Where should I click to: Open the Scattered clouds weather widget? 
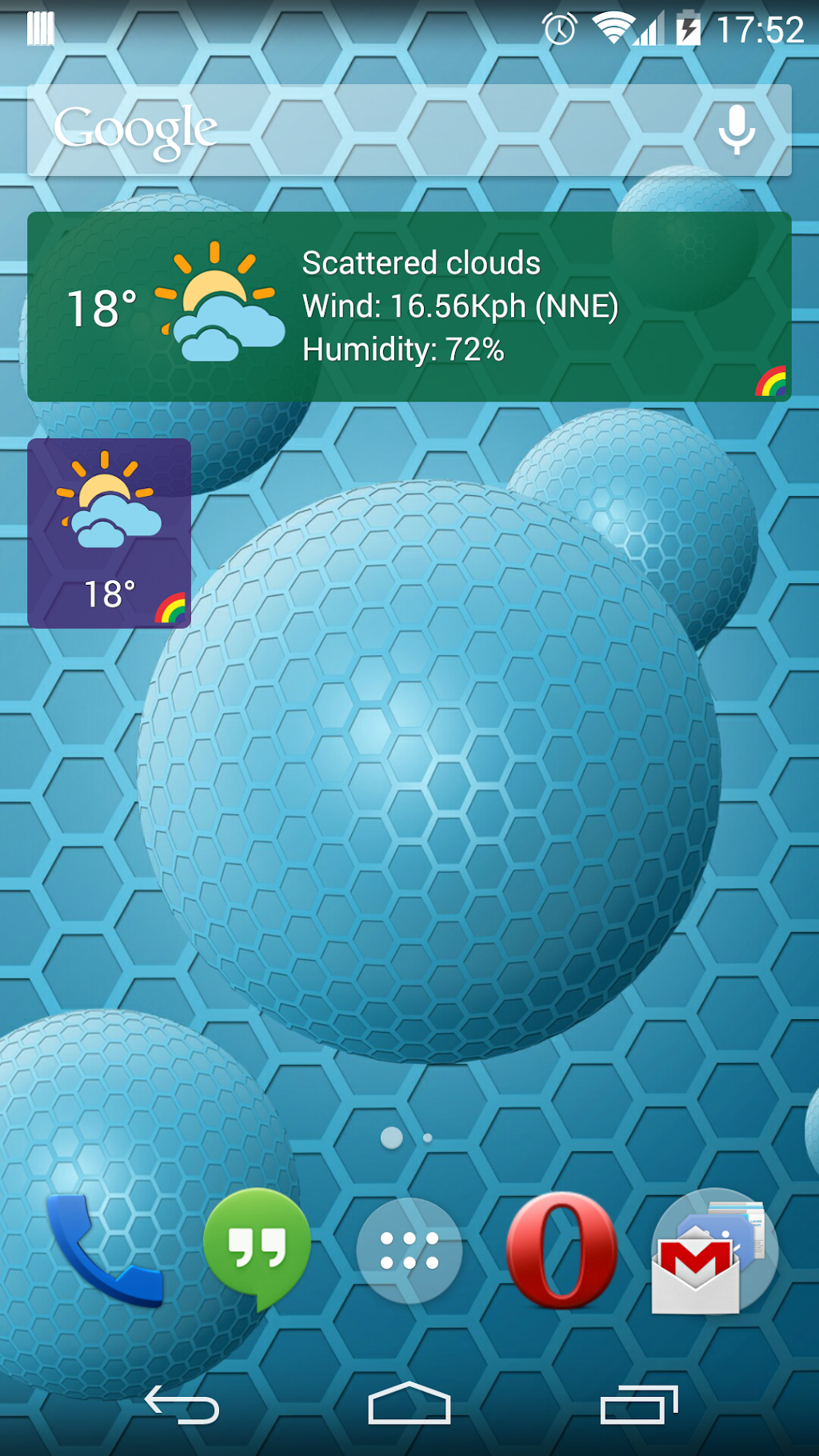tap(409, 306)
